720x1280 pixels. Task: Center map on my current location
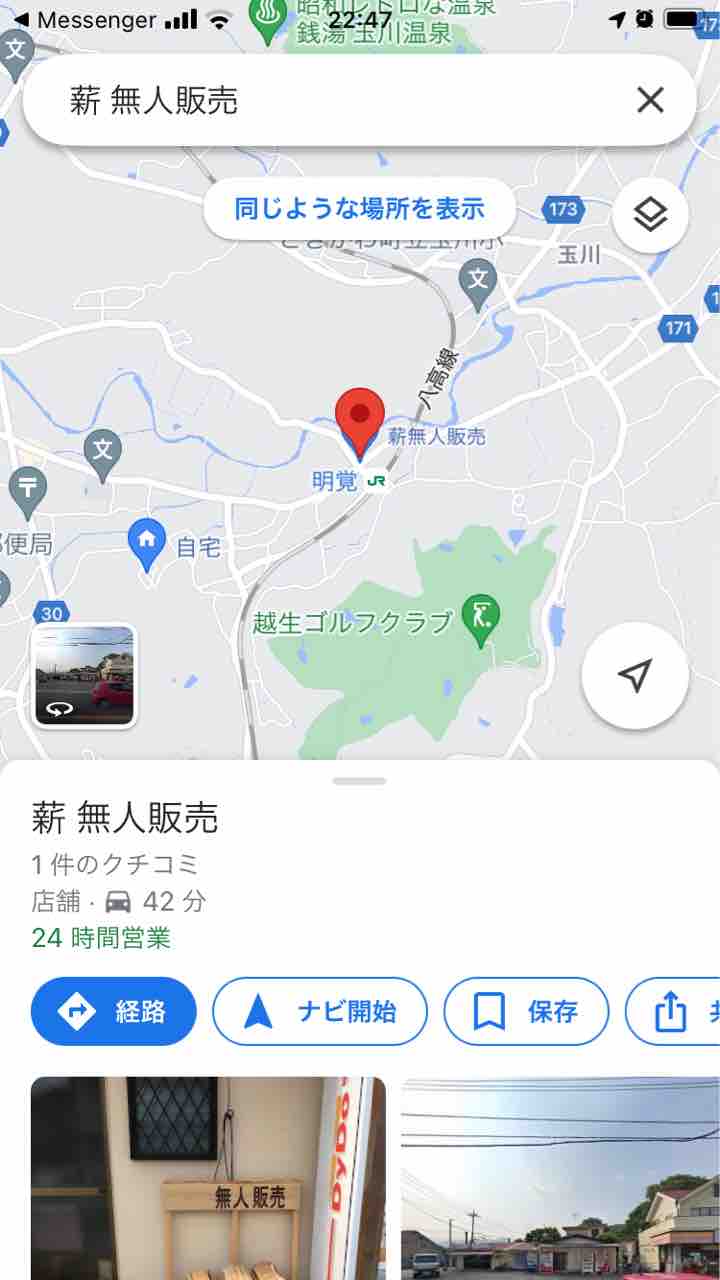coord(635,676)
